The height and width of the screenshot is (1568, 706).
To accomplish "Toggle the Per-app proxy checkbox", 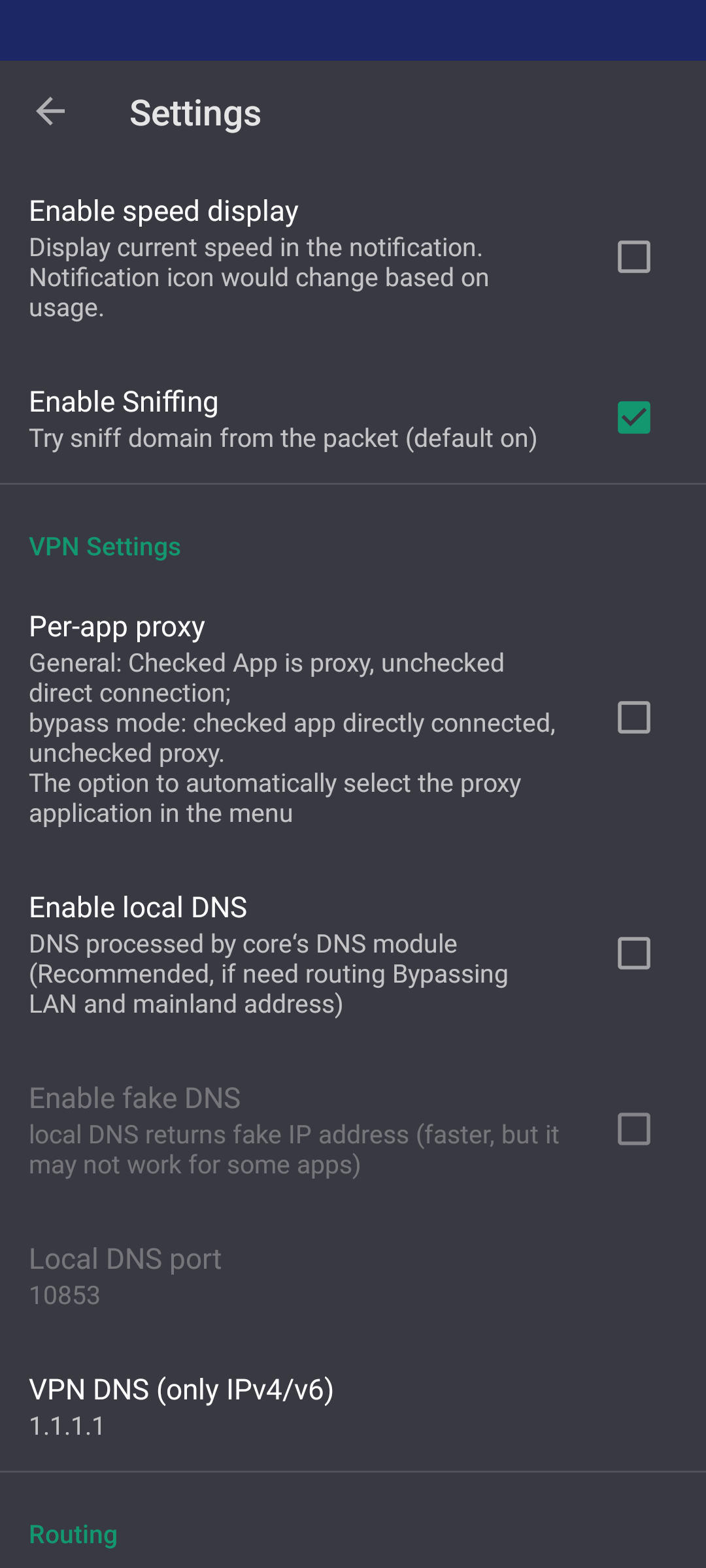I will click(633, 719).
